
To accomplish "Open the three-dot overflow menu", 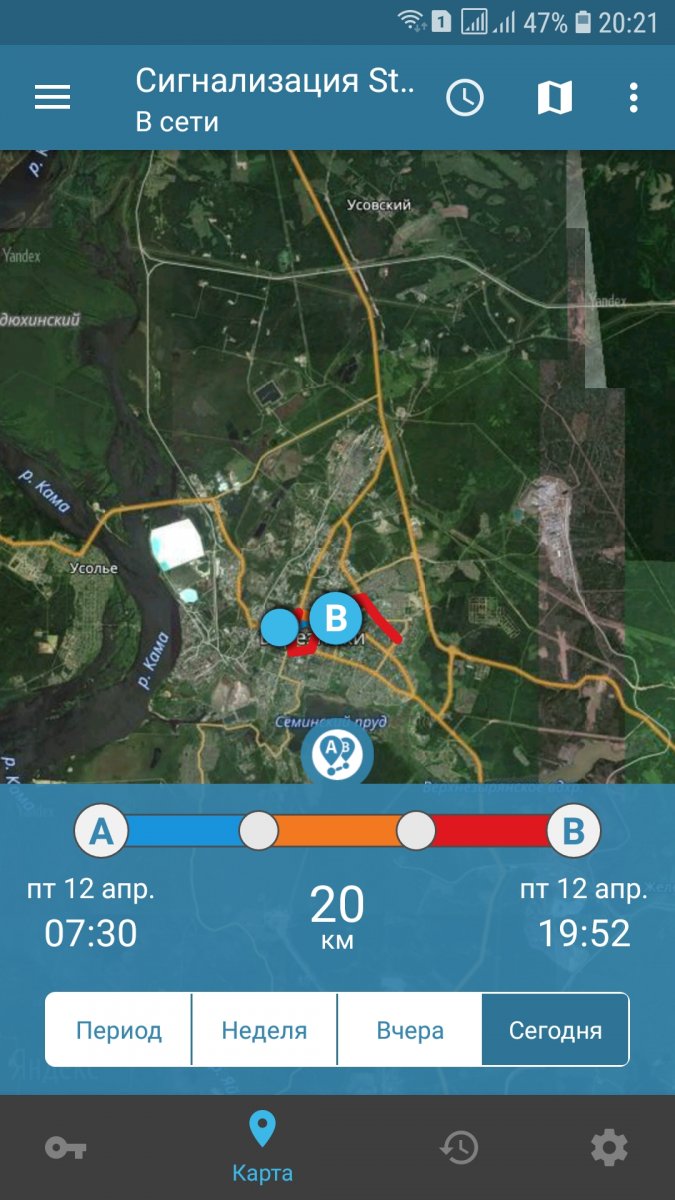I will 633,97.
